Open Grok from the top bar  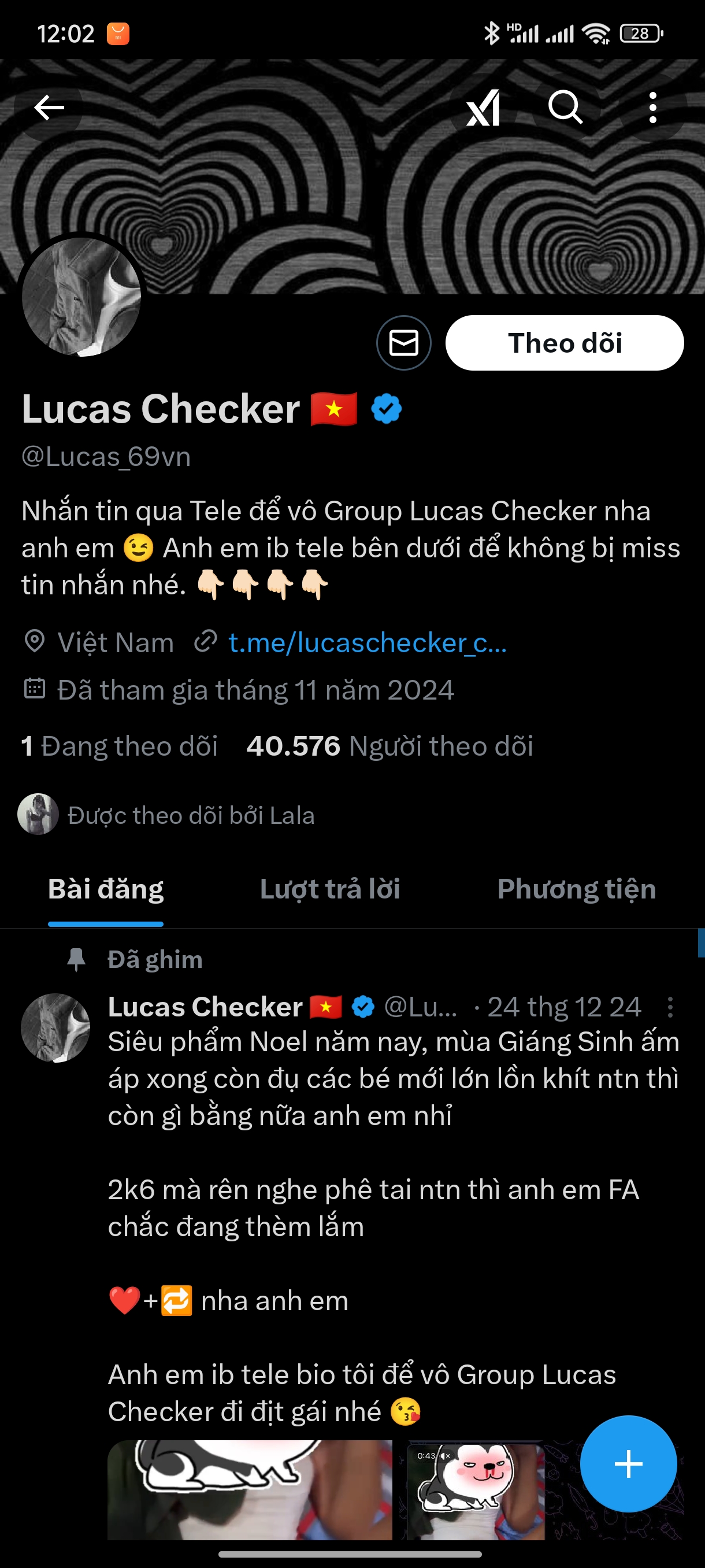click(483, 108)
